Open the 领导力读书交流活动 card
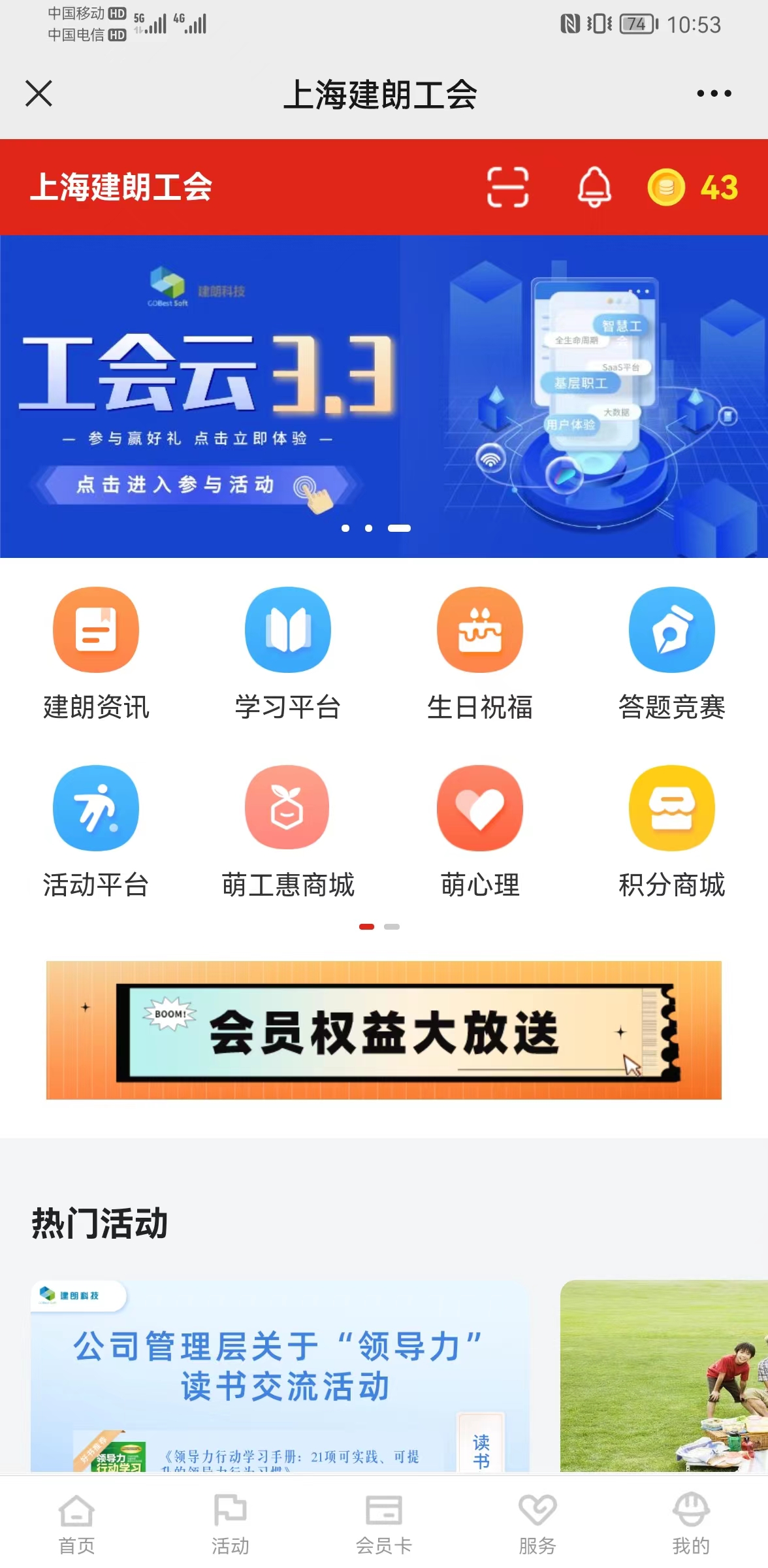This screenshot has width=768, height=1568. coord(280,1375)
